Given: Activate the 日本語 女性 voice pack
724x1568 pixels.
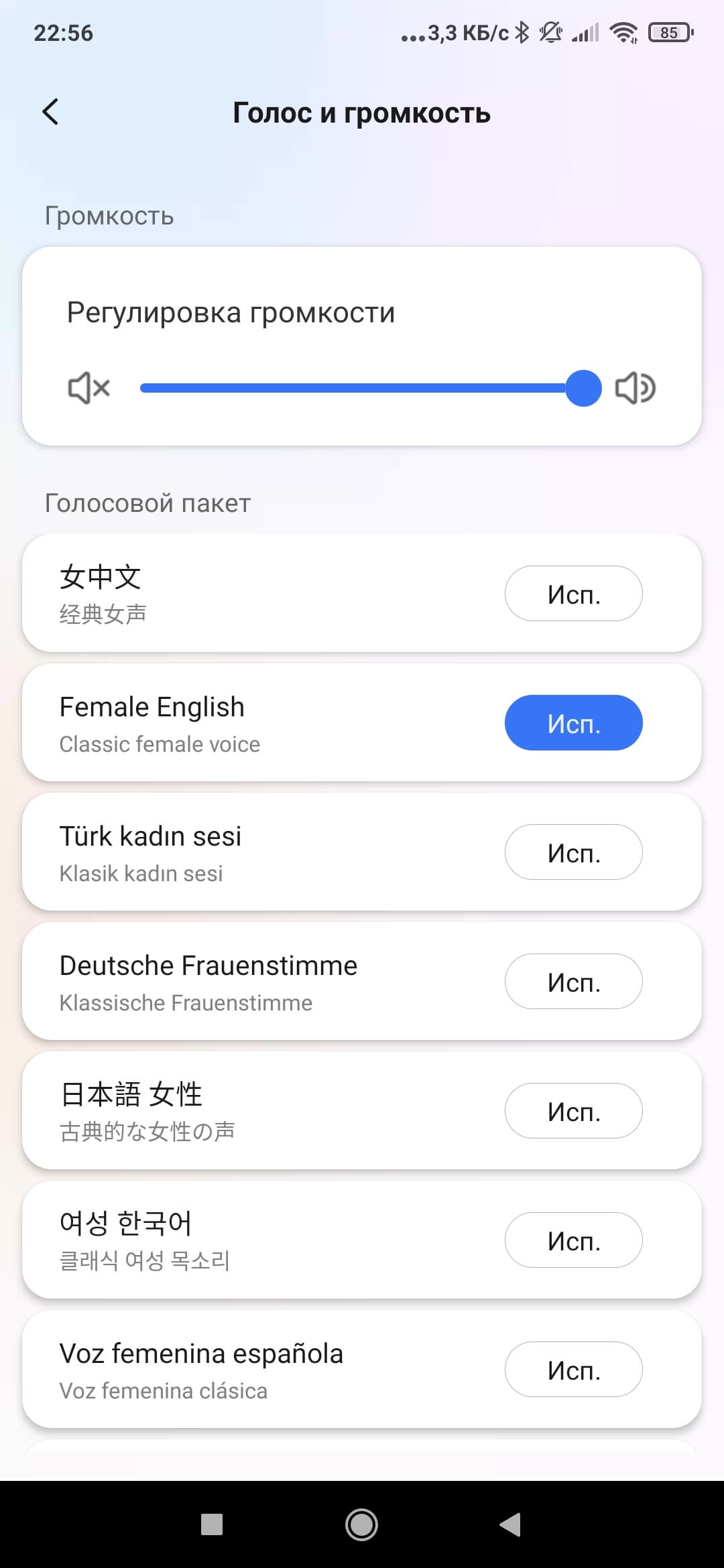Looking at the screenshot, I should point(573,1111).
